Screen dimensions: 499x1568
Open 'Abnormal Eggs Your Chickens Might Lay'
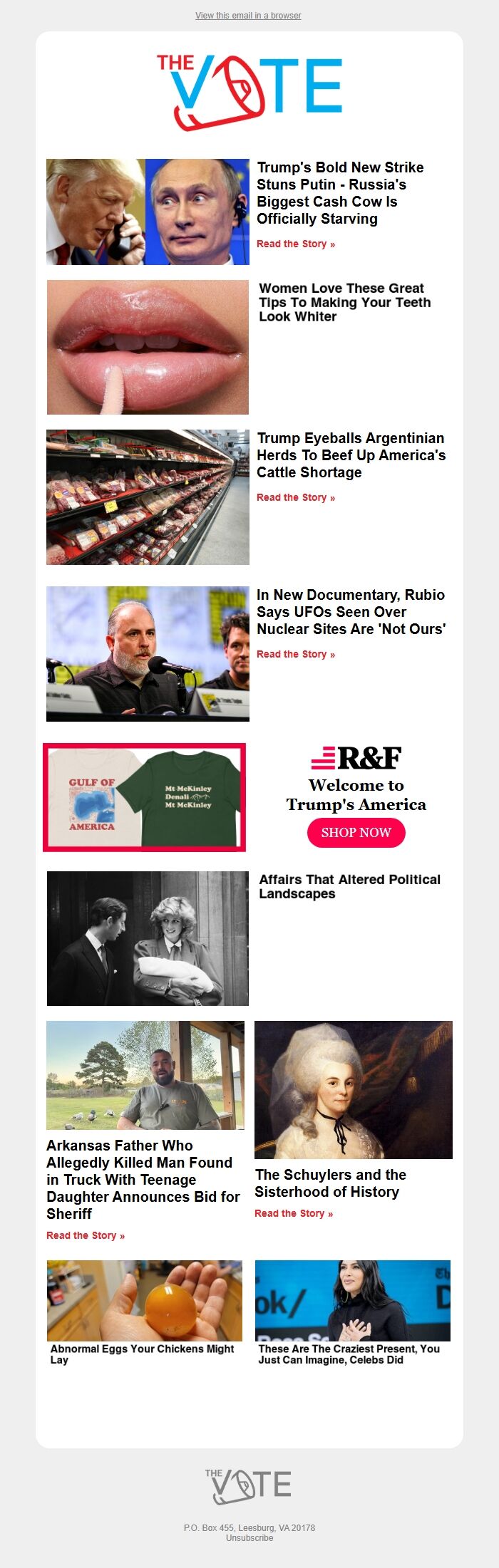pyautogui.click(x=142, y=1354)
